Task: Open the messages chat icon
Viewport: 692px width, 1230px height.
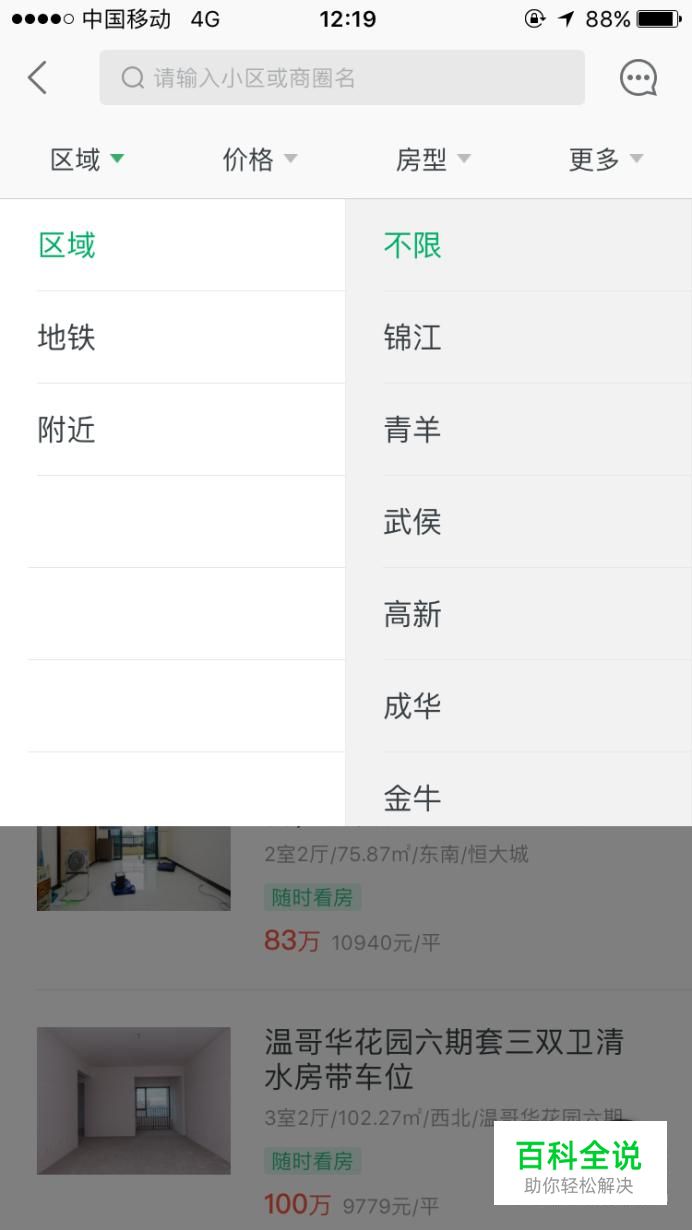Action: coord(638,78)
